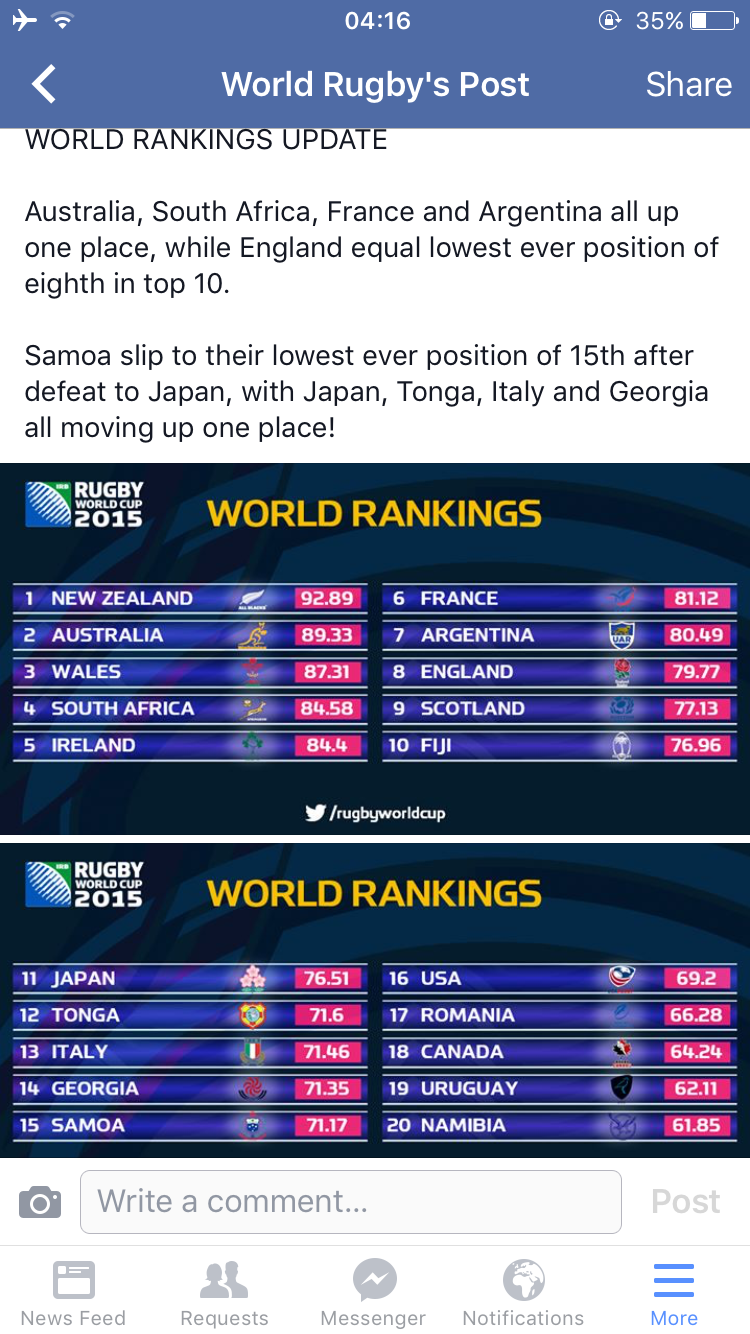Open the Requests tab
The width and height of the screenshot is (750, 1334).
[224, 1292]
